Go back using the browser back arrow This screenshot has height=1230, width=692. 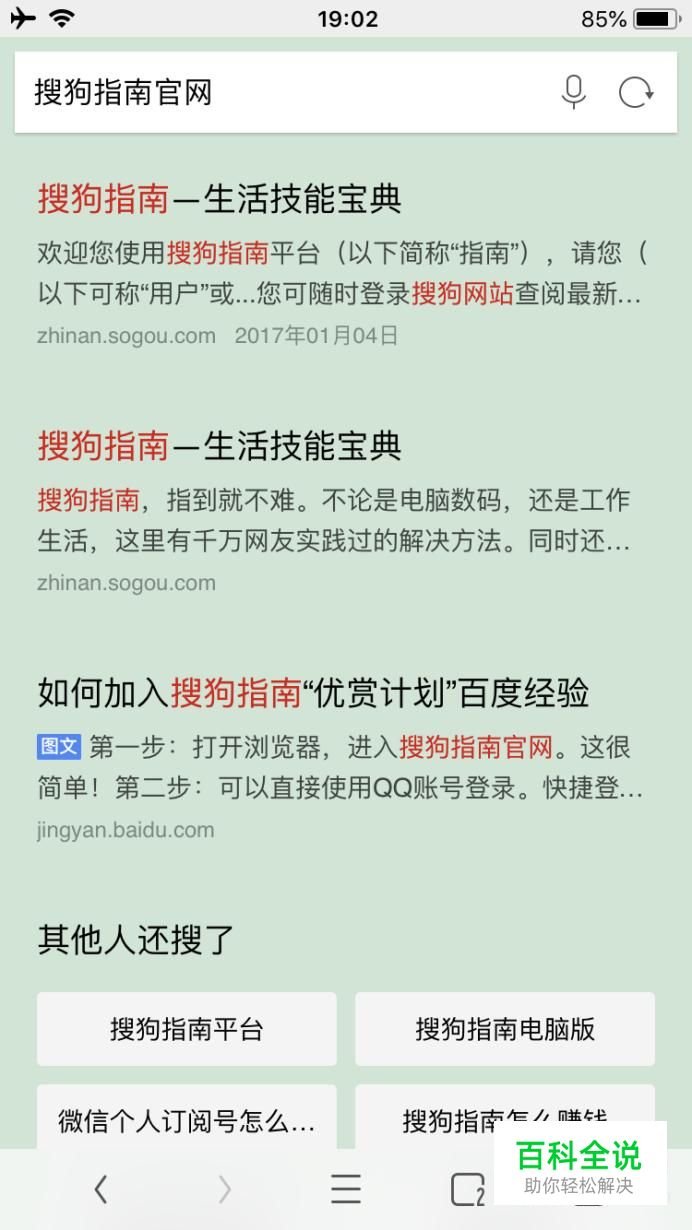click(x=100, y=1189)
